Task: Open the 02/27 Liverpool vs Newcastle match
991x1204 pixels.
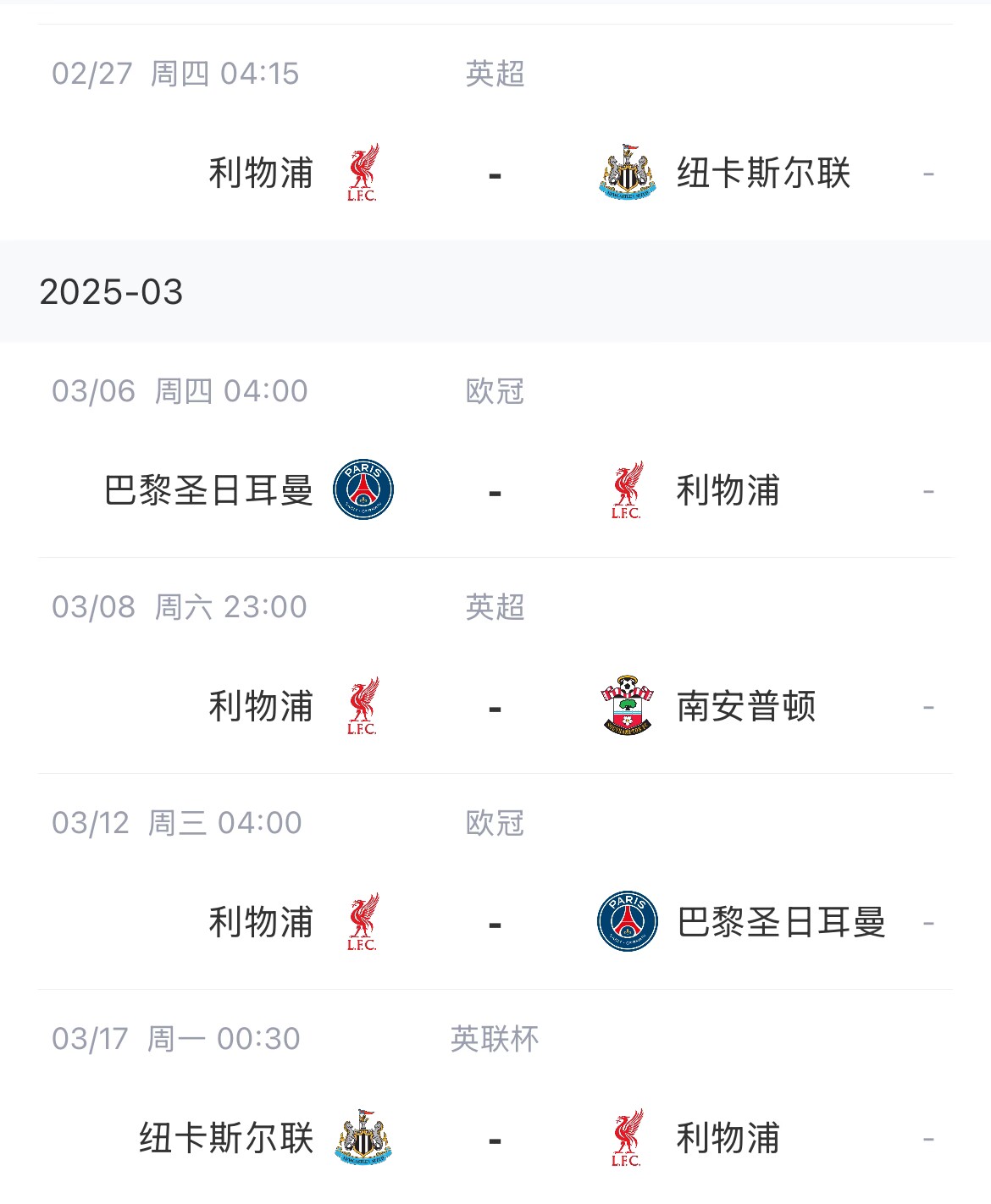Action: [x=495, y=174]
